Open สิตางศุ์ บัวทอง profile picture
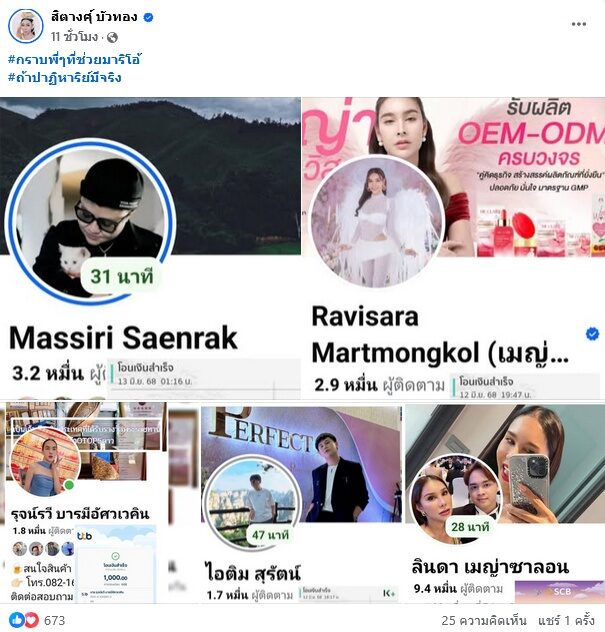 tap(27, 25)
